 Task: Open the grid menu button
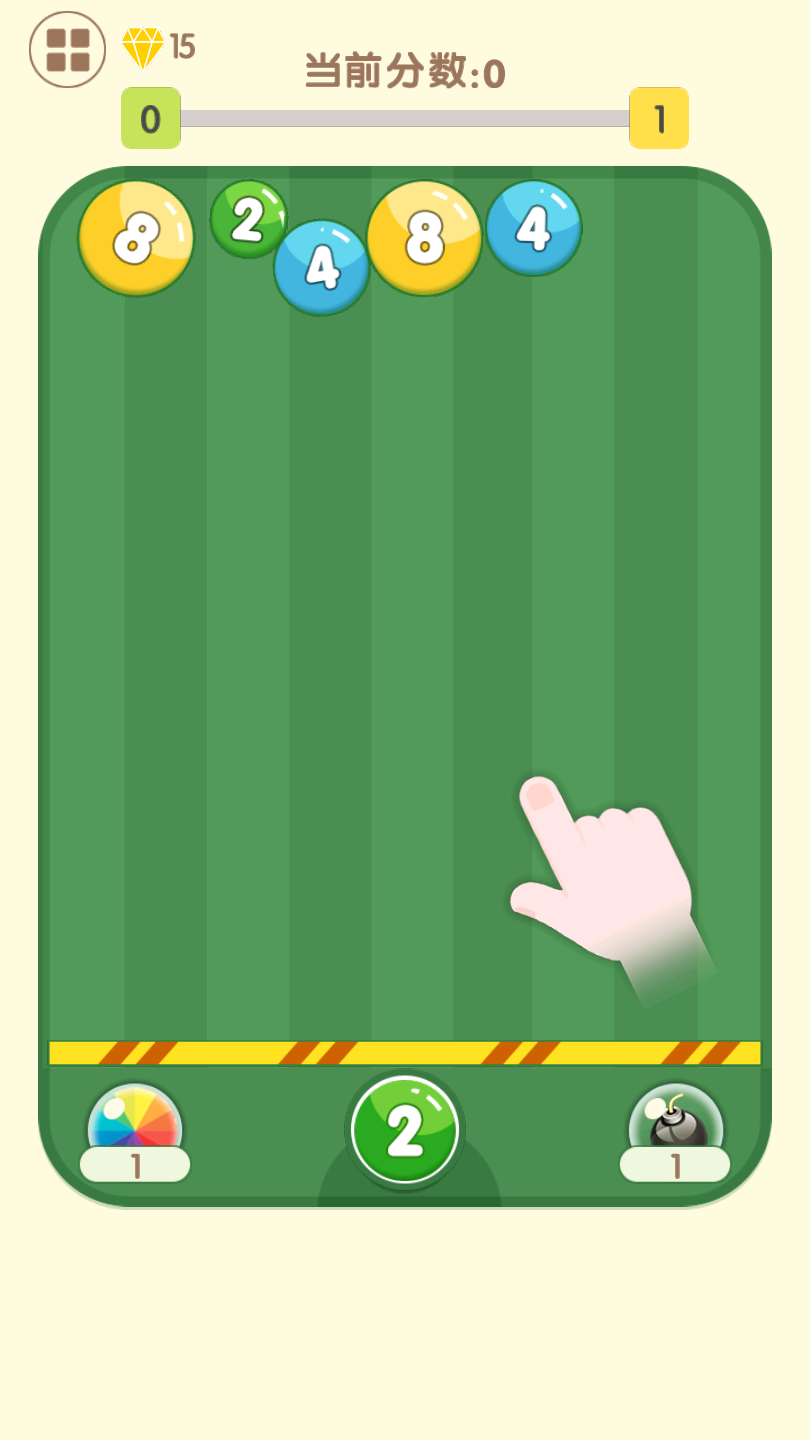(x=67, y=49)
